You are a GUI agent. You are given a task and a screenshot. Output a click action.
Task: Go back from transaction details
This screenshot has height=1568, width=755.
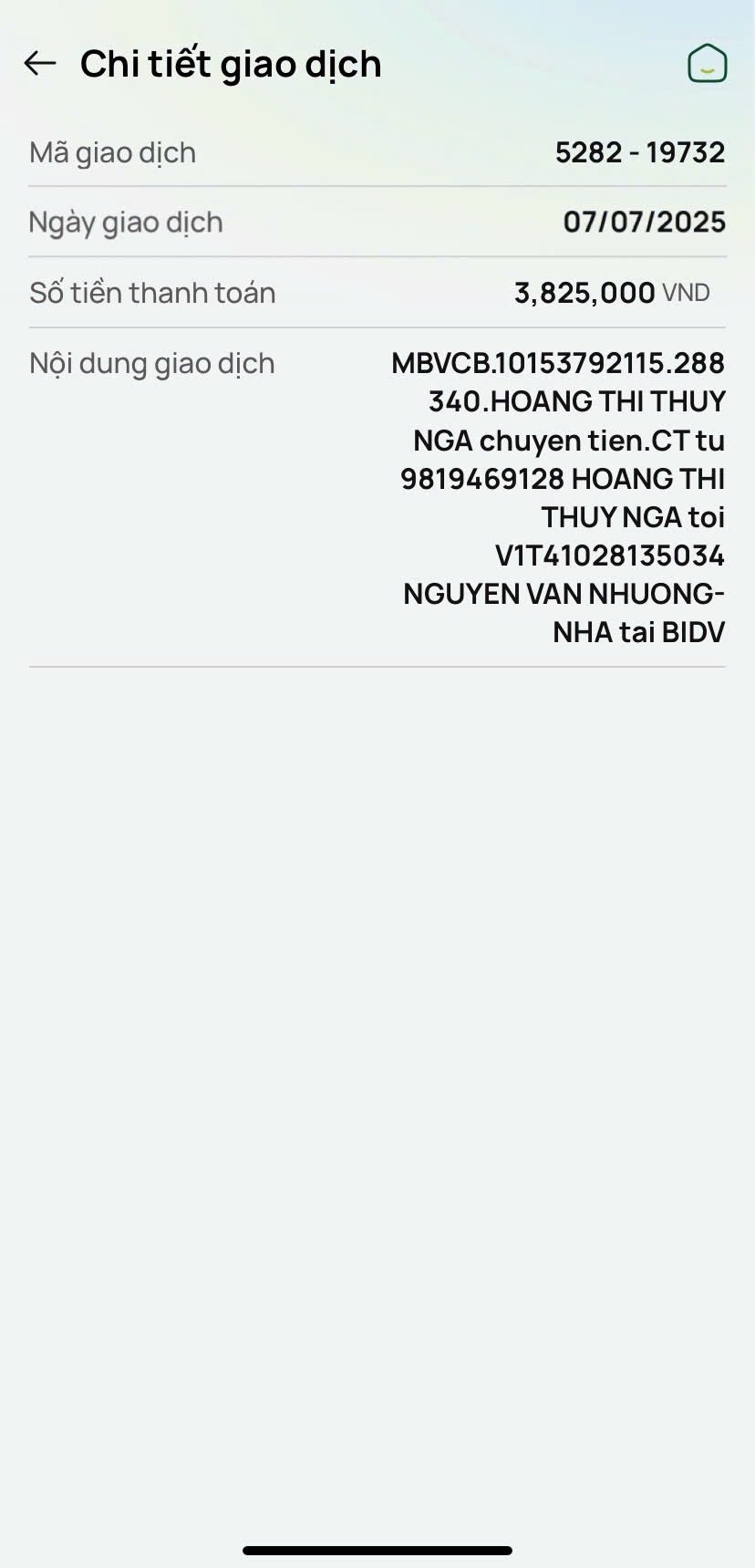[40, 64]
